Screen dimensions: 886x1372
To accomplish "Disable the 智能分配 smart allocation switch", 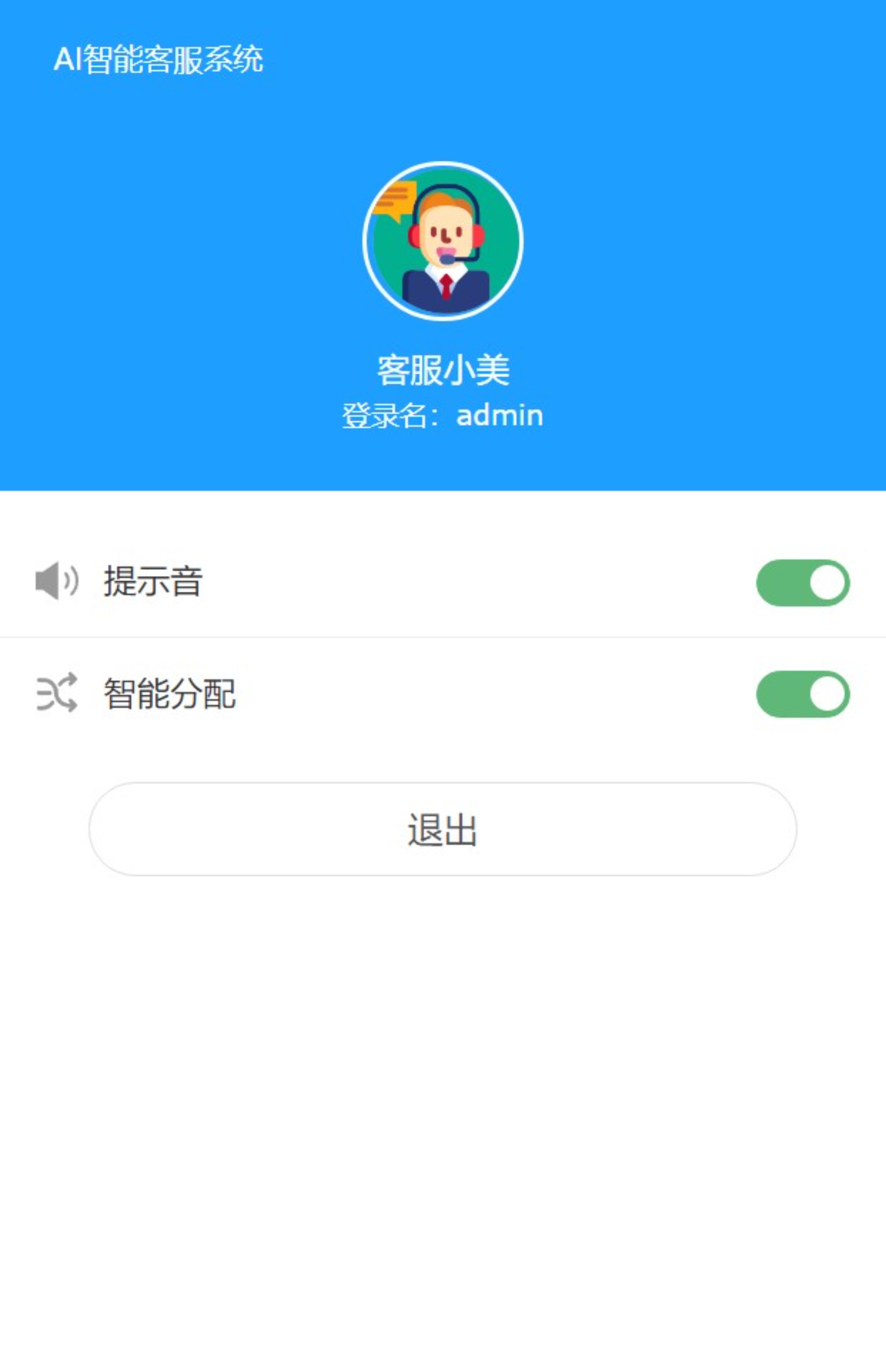I will [802, 694].
